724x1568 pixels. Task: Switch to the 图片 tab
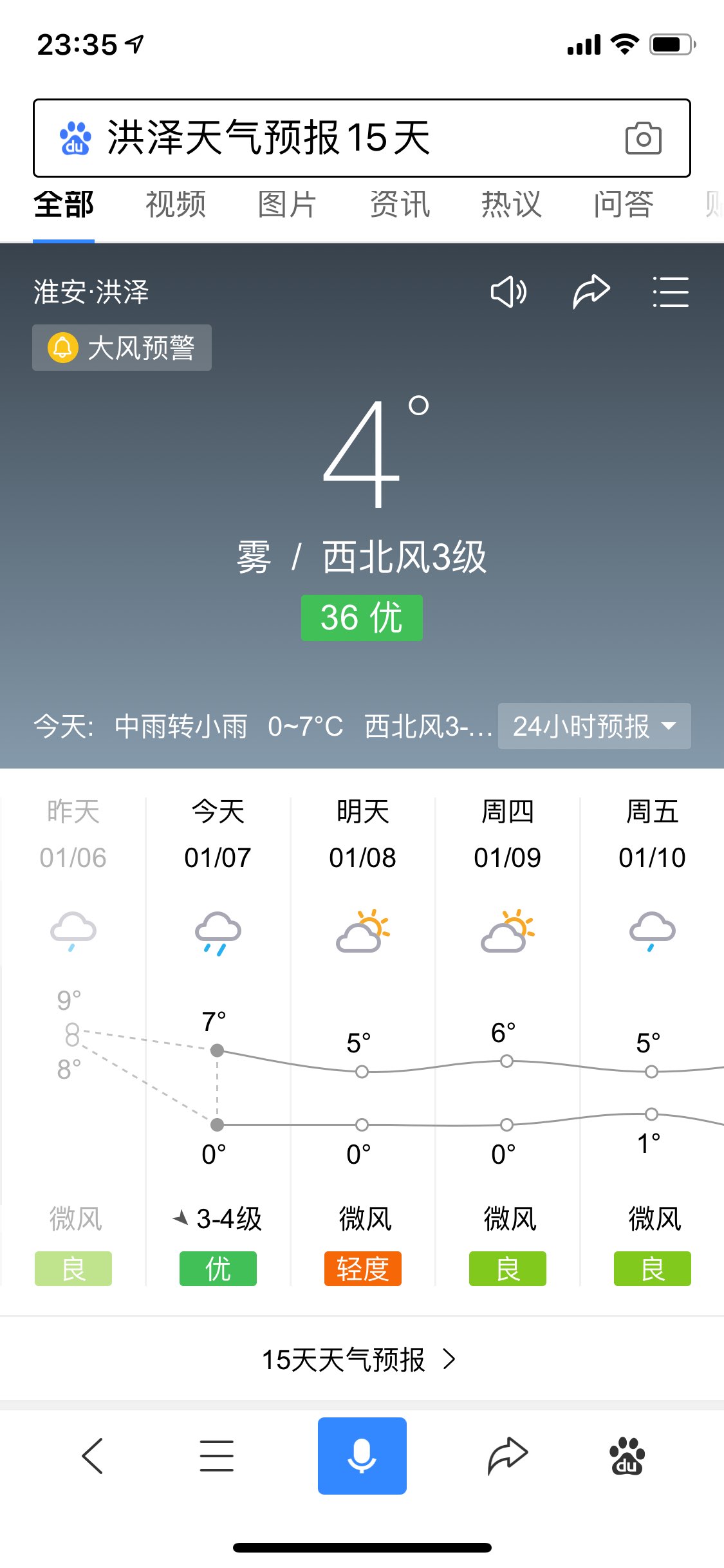click(288, 205)
